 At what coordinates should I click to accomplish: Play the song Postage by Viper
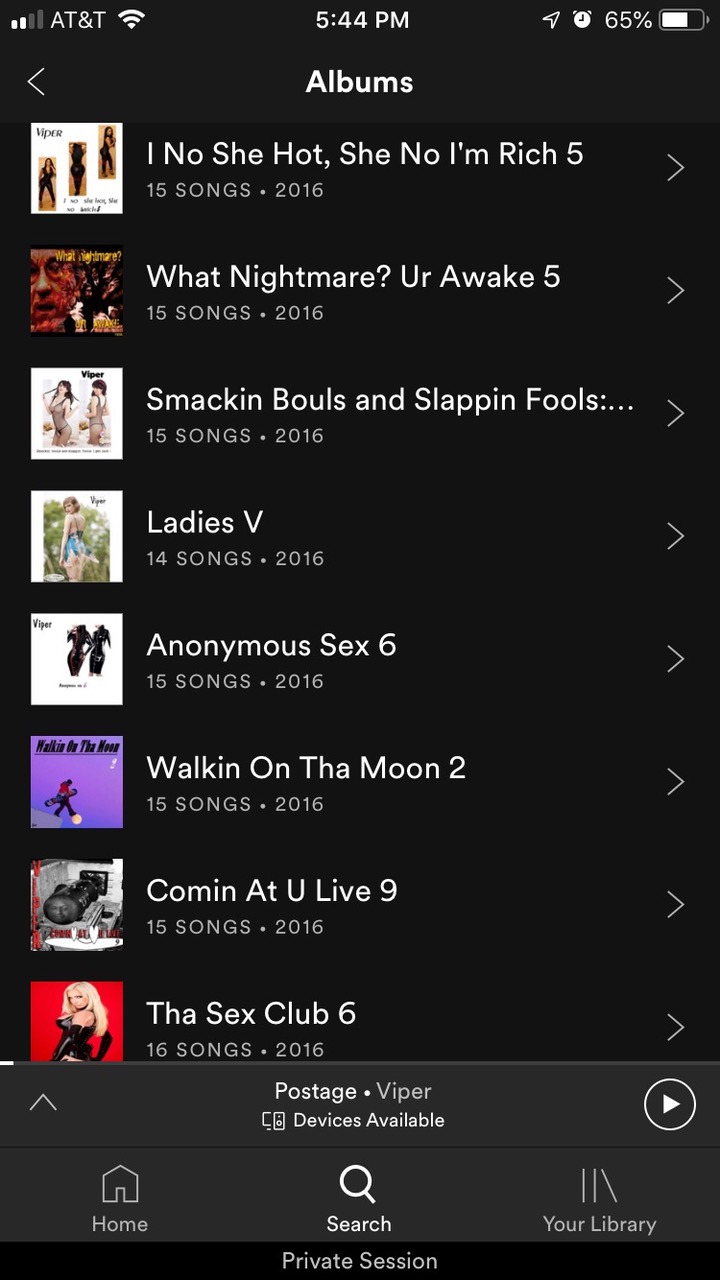(669, 1105)
